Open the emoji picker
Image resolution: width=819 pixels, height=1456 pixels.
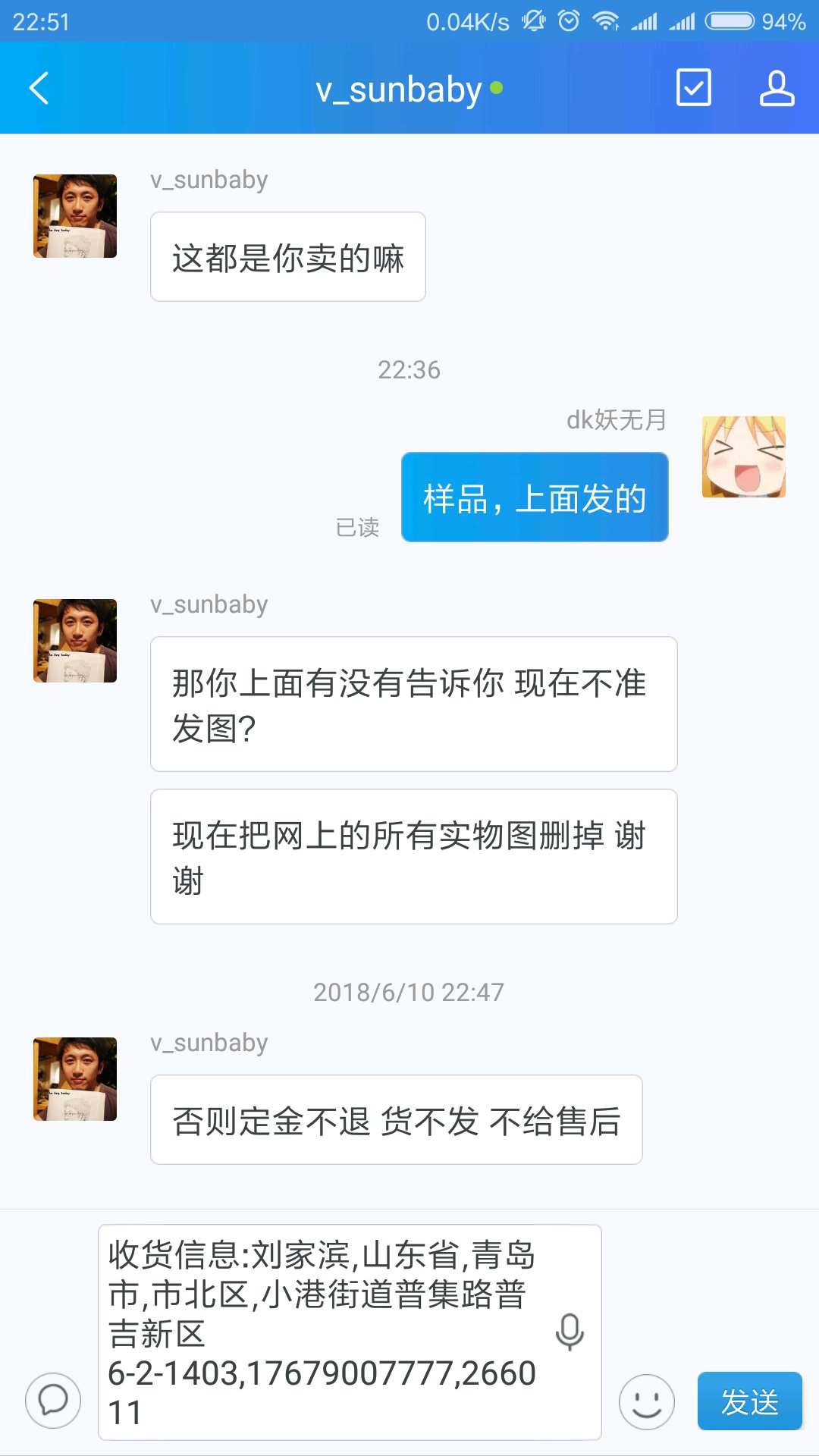coord(647,1401)
